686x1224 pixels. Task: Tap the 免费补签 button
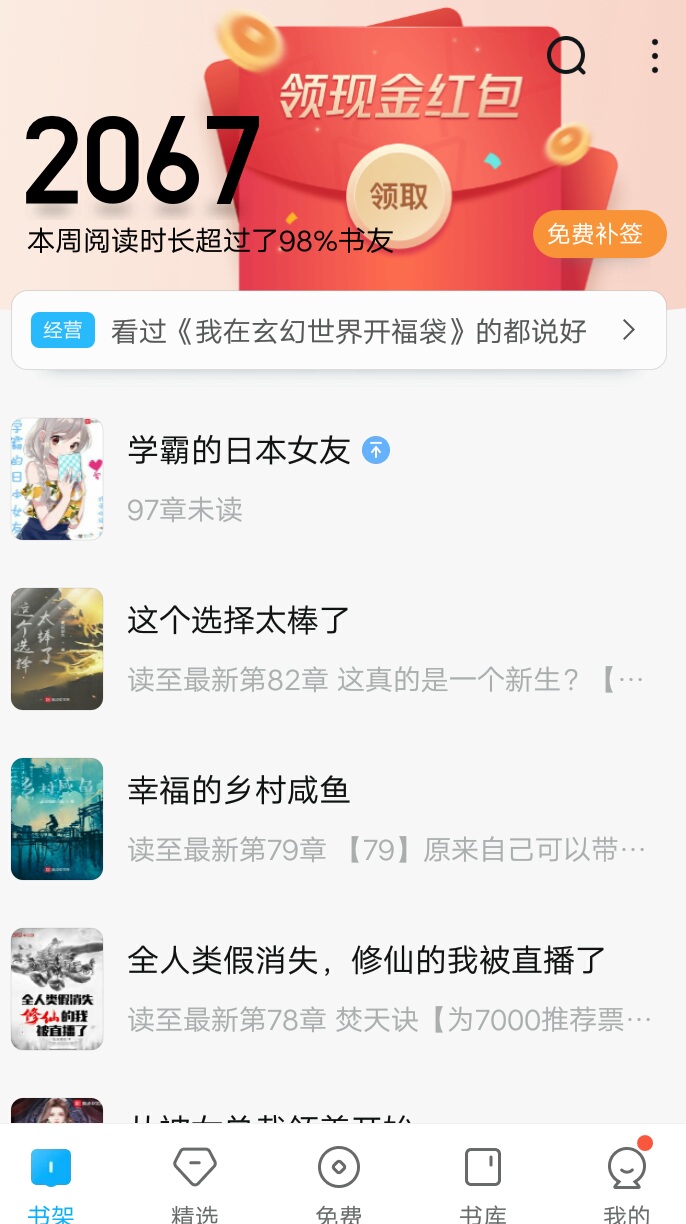click(599, 234)
